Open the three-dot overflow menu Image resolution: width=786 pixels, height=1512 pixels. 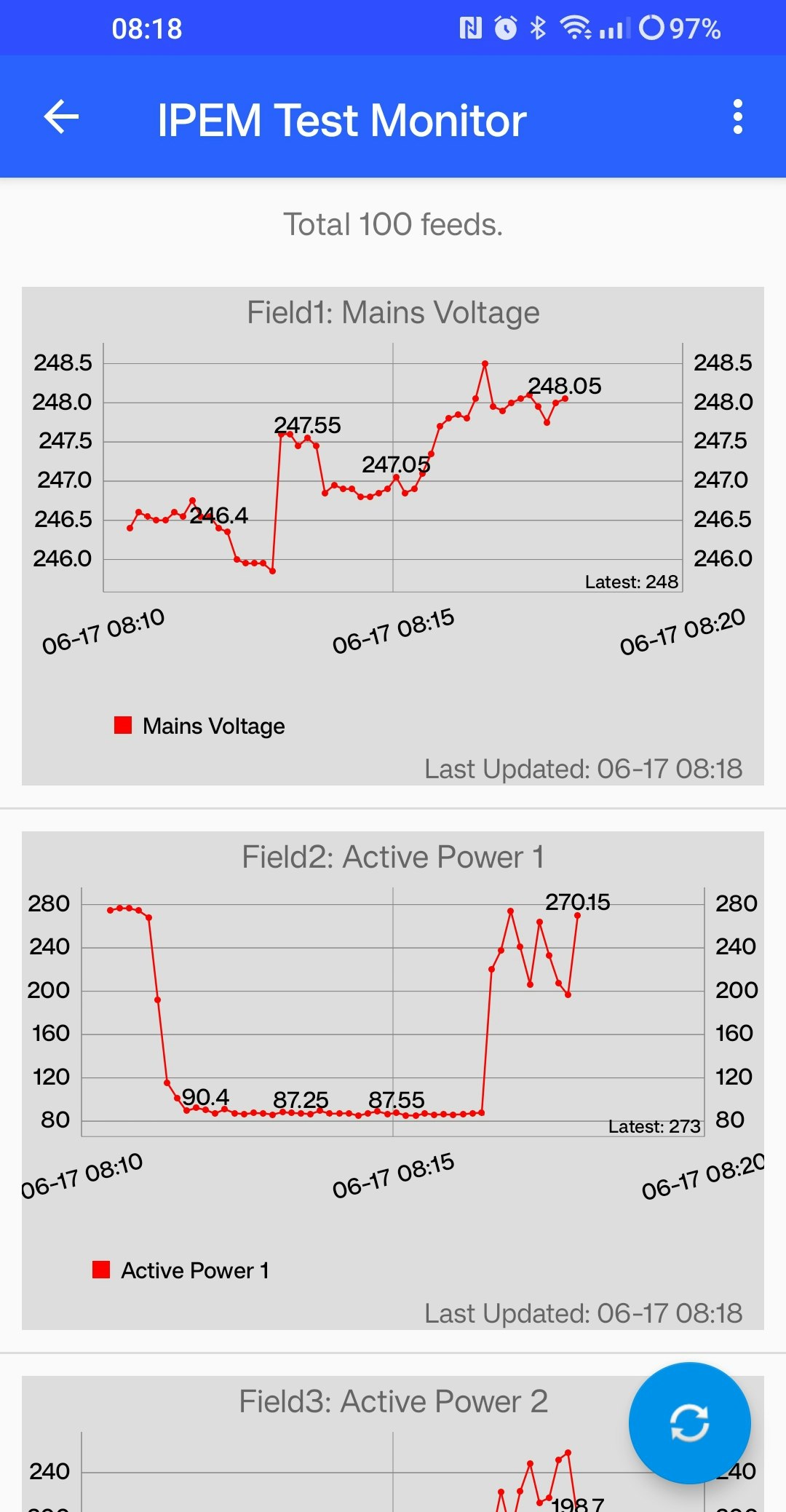click(x=737, y=117)
